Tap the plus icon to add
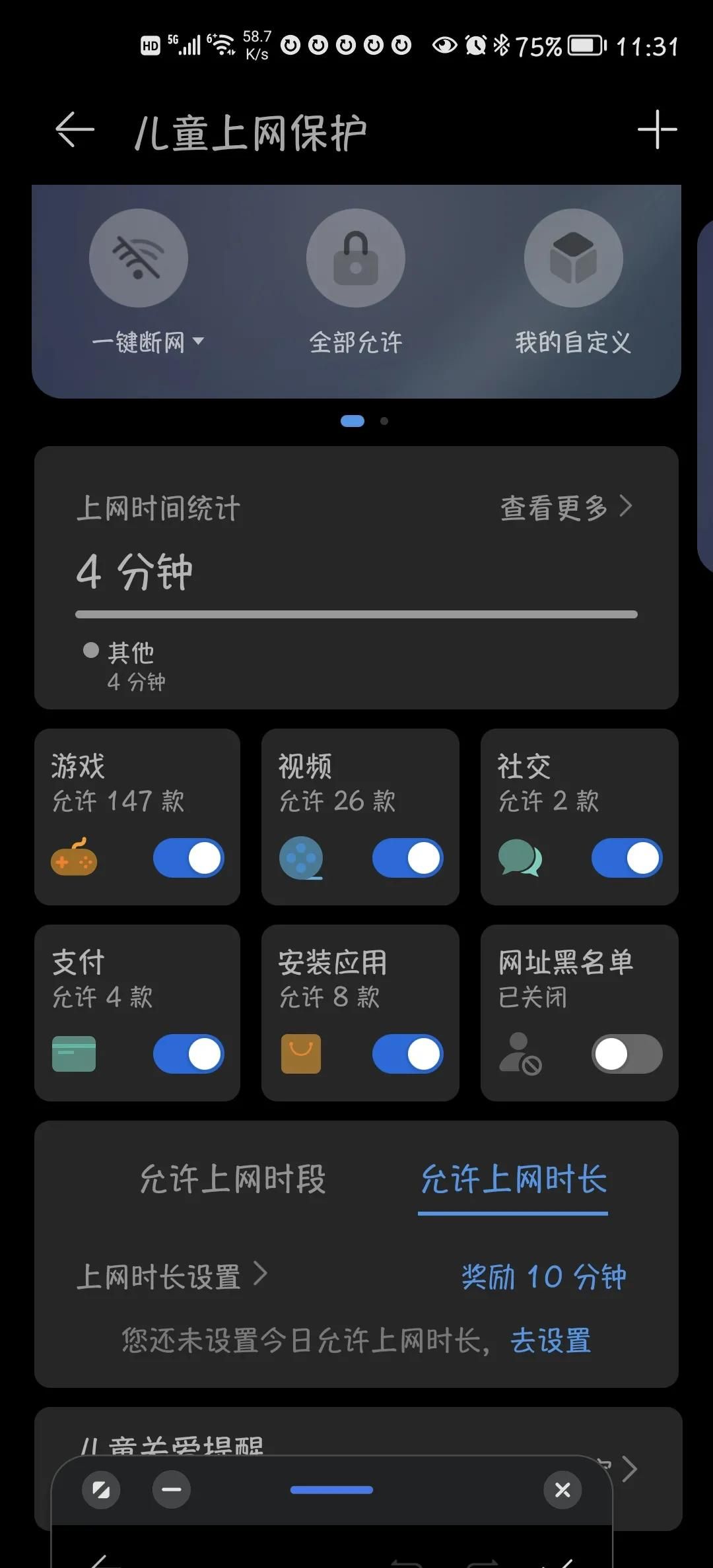The width and height of the screenshot is (713, 1568). (657, 129)
